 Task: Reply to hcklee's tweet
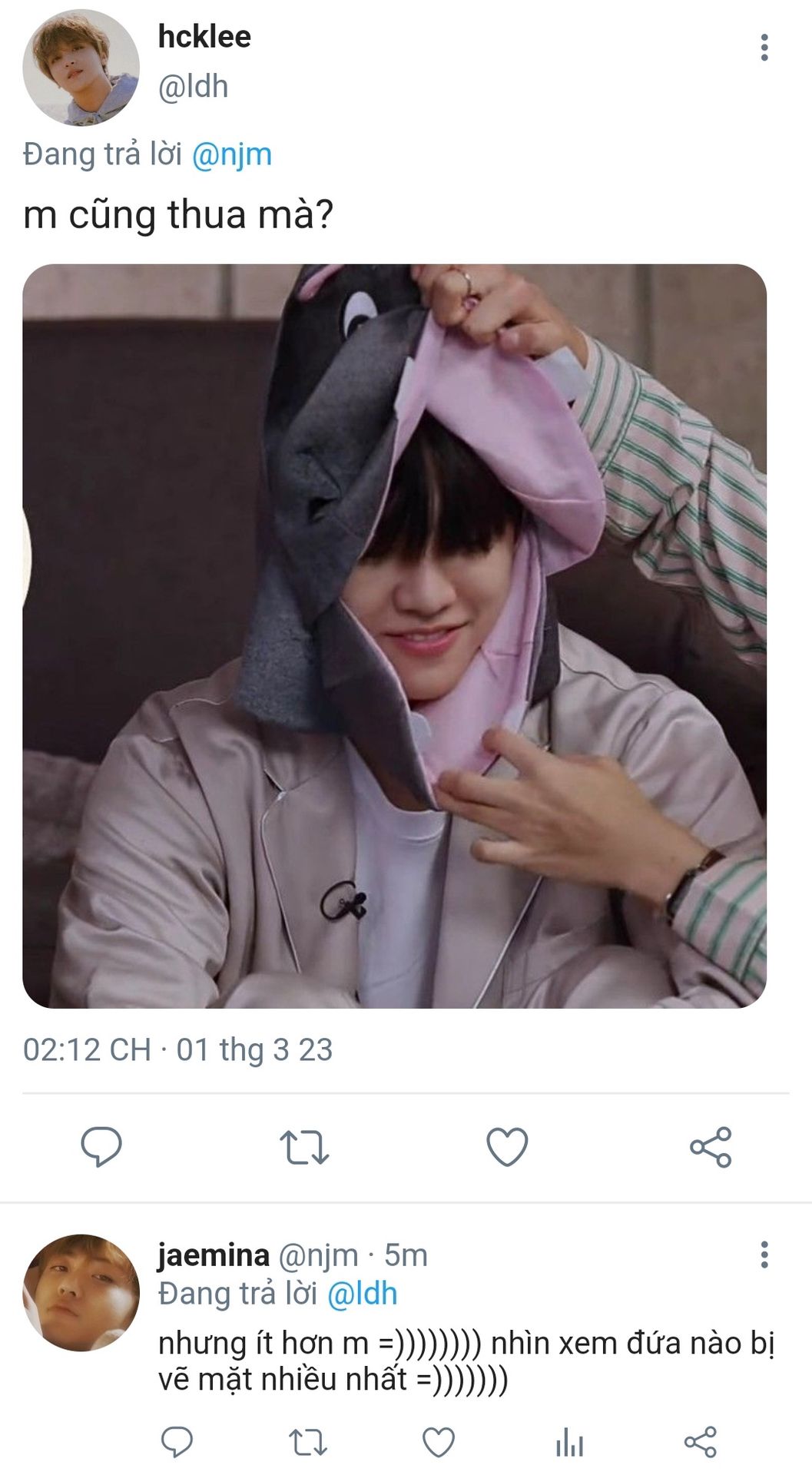tap(101, 1146)
